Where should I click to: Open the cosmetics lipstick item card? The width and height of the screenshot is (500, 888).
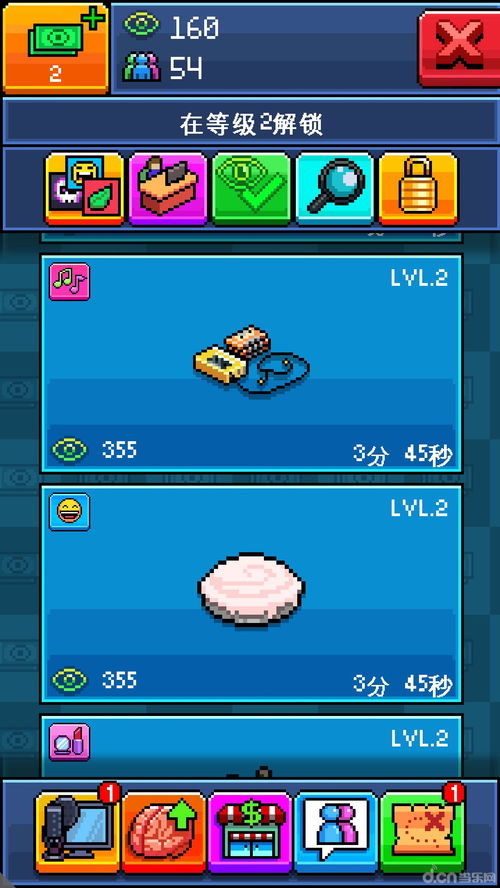pos(251,746)
